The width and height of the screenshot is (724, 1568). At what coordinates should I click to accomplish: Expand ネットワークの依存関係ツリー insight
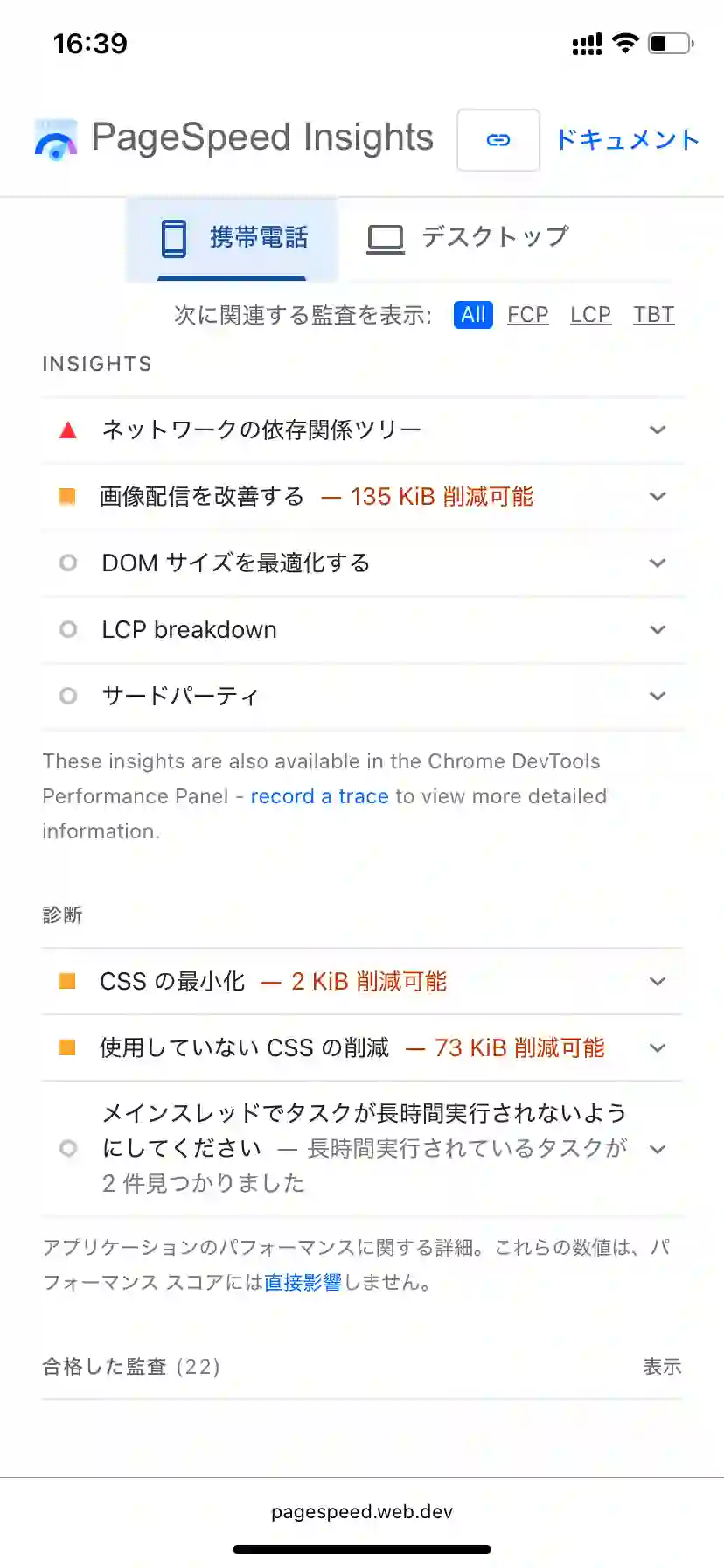362,430
